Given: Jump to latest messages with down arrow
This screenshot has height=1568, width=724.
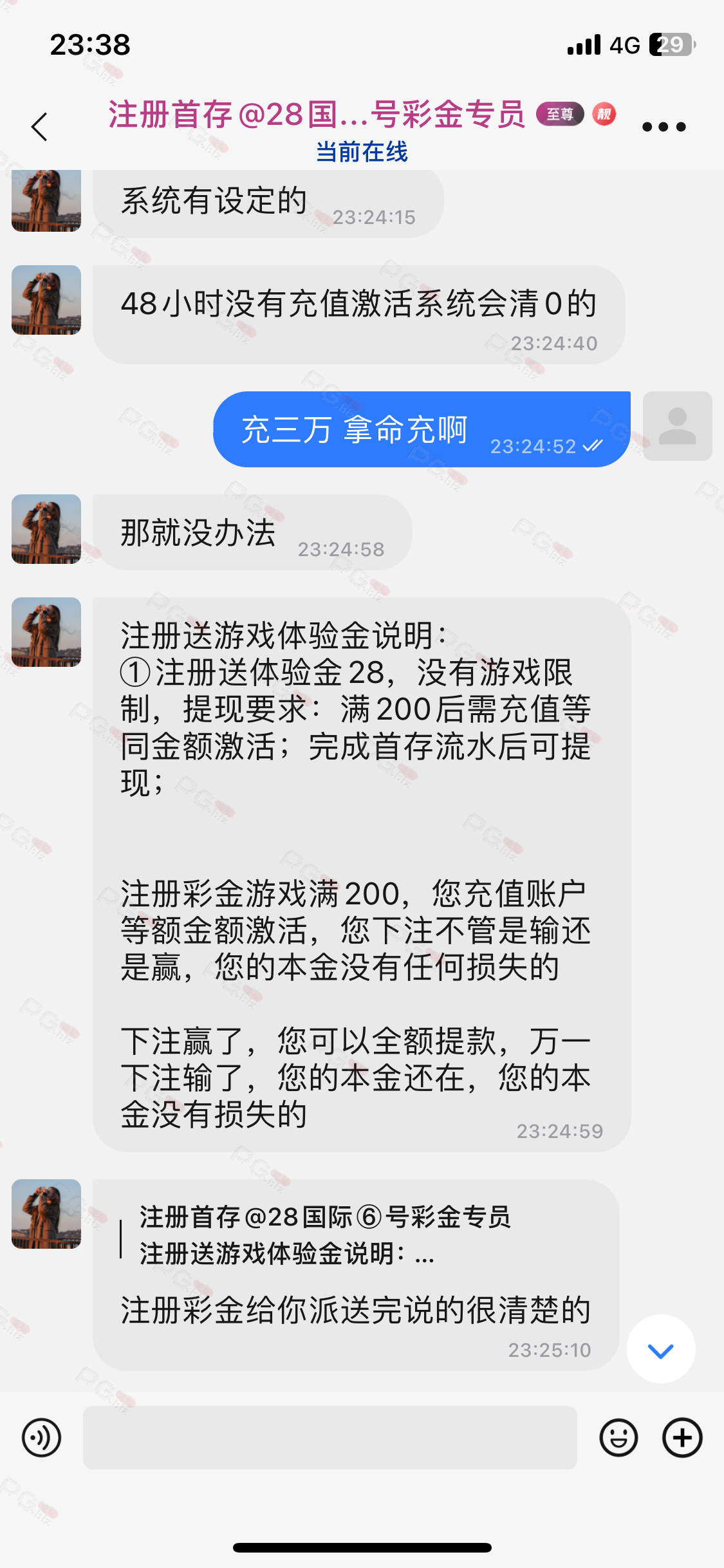Looking at the screenshot, I should coord(661,1349).
